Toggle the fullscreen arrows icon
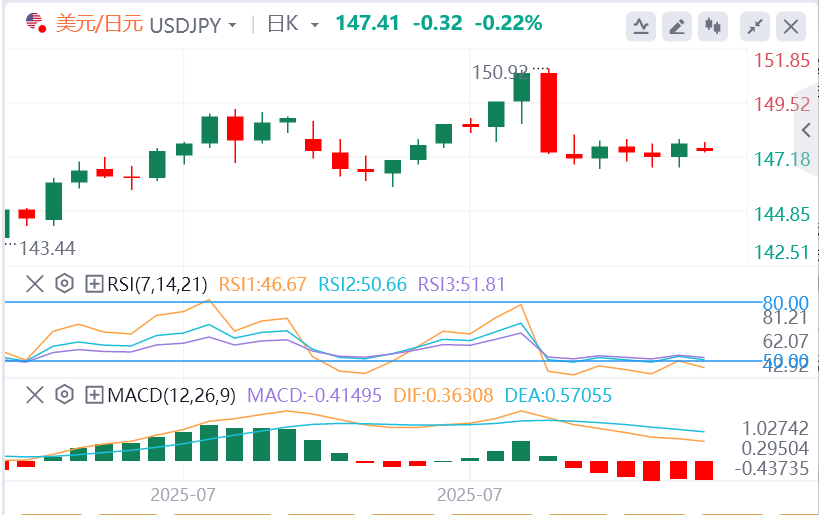The image size is (819, 515). click(x=756, y=26)
